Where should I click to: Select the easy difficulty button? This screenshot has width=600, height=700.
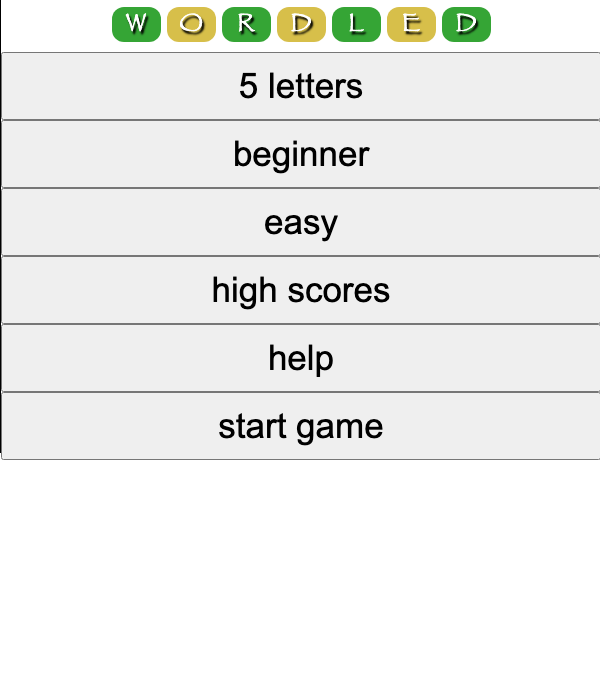[300, 222]
